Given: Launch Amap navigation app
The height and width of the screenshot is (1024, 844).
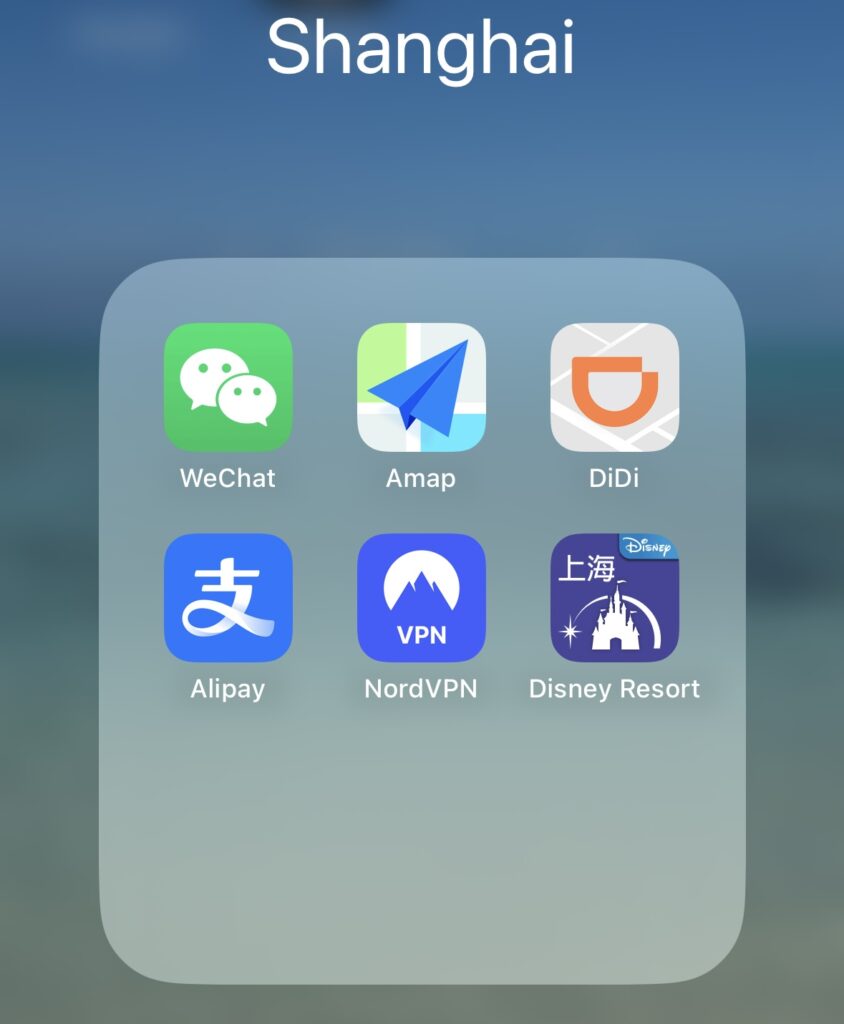Looking at the screenshot, I should [x=421, y=387].
